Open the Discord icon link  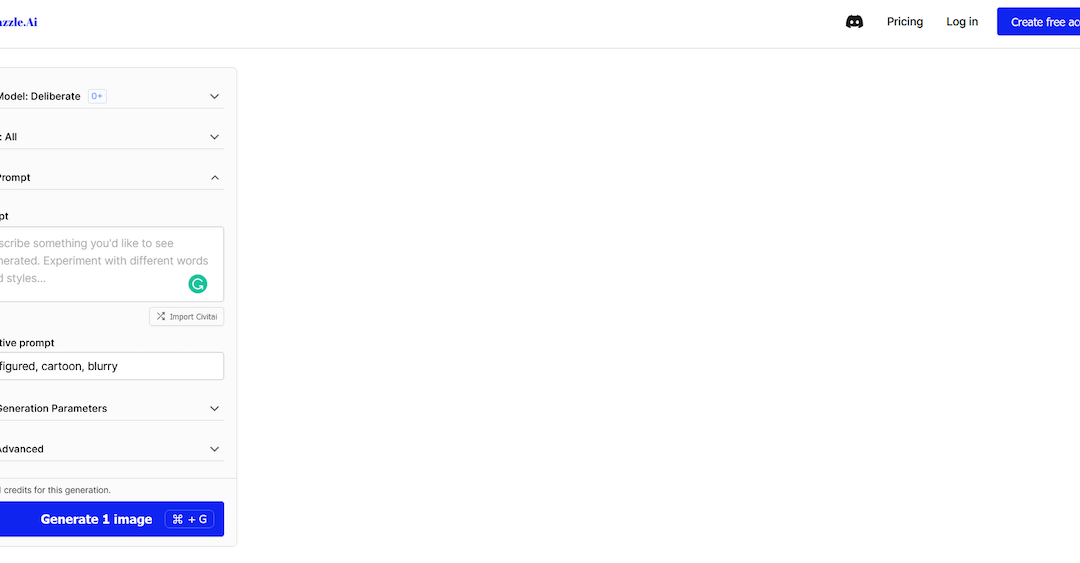(854, 21)
